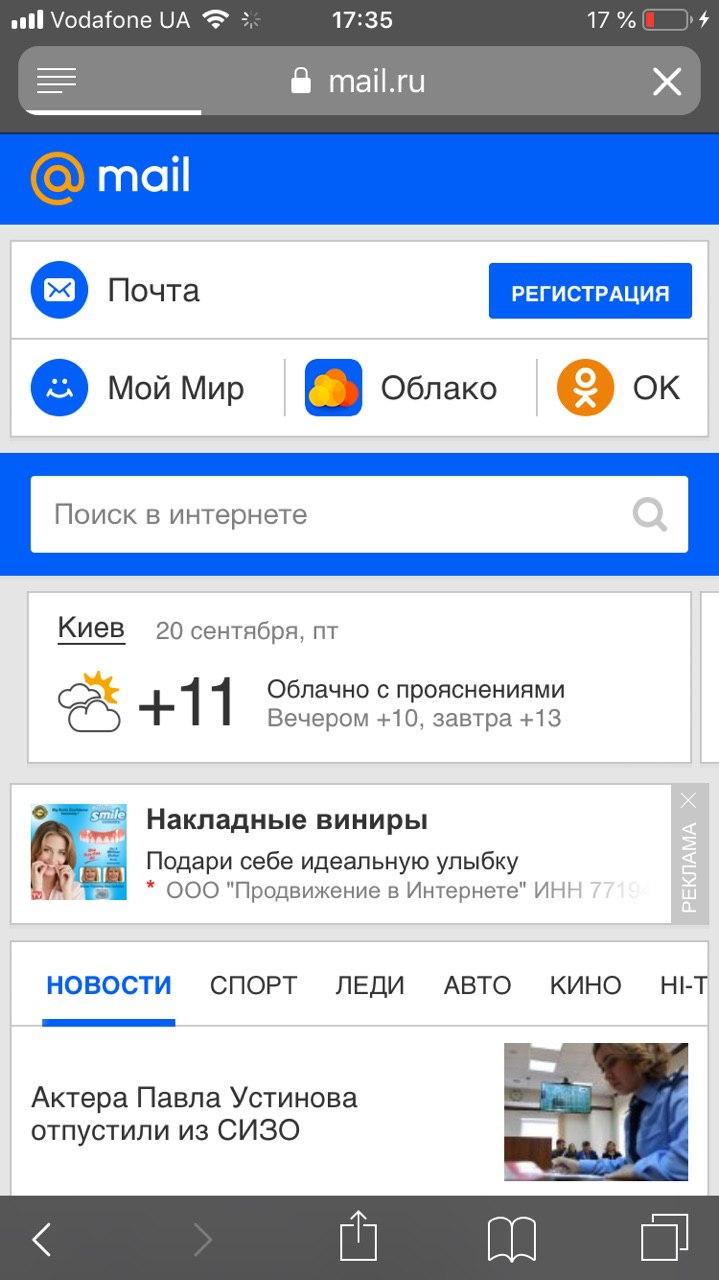This screenshot has height=1280, width=719.
Task: Open browser bookmarks book icon
Action: click(x=512, y=1240)
